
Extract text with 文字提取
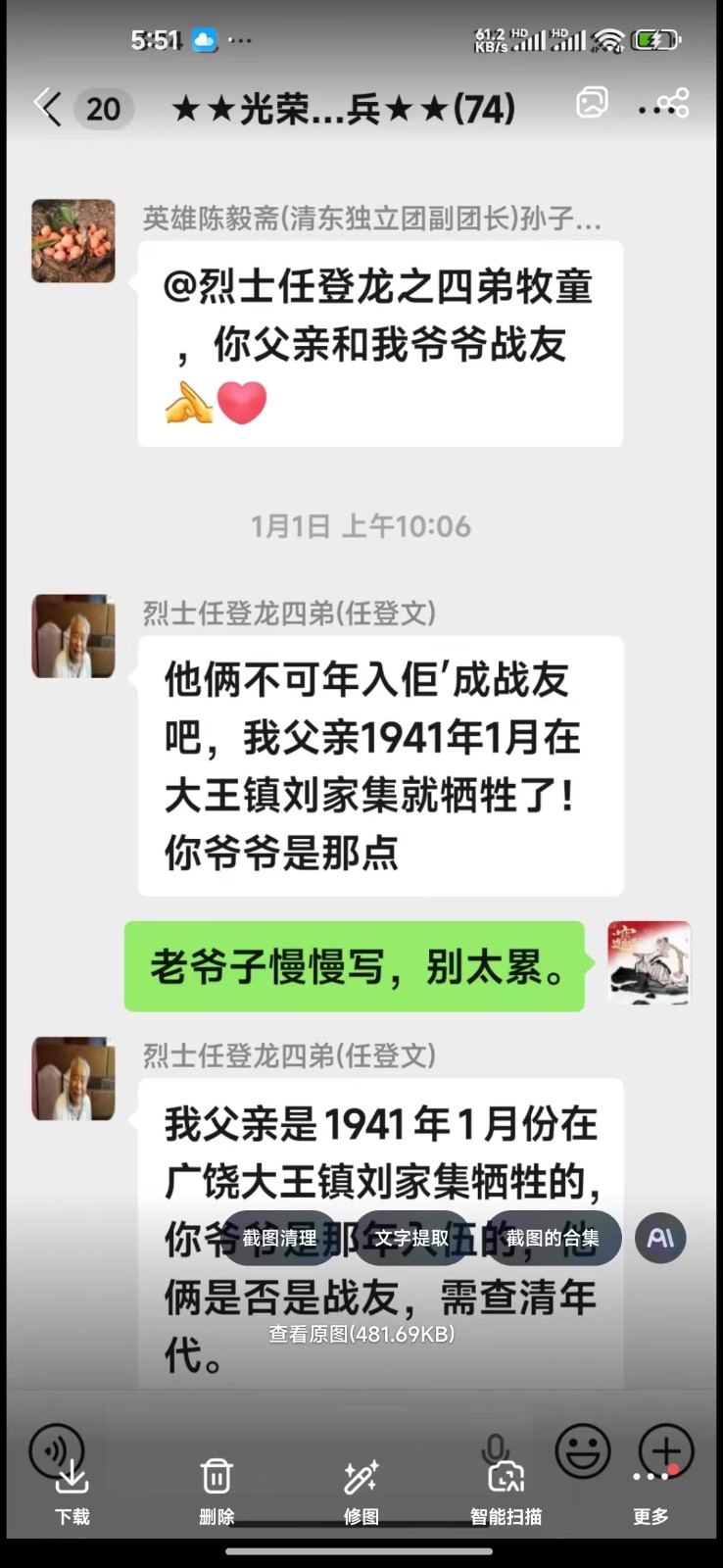click(411, 1239)
